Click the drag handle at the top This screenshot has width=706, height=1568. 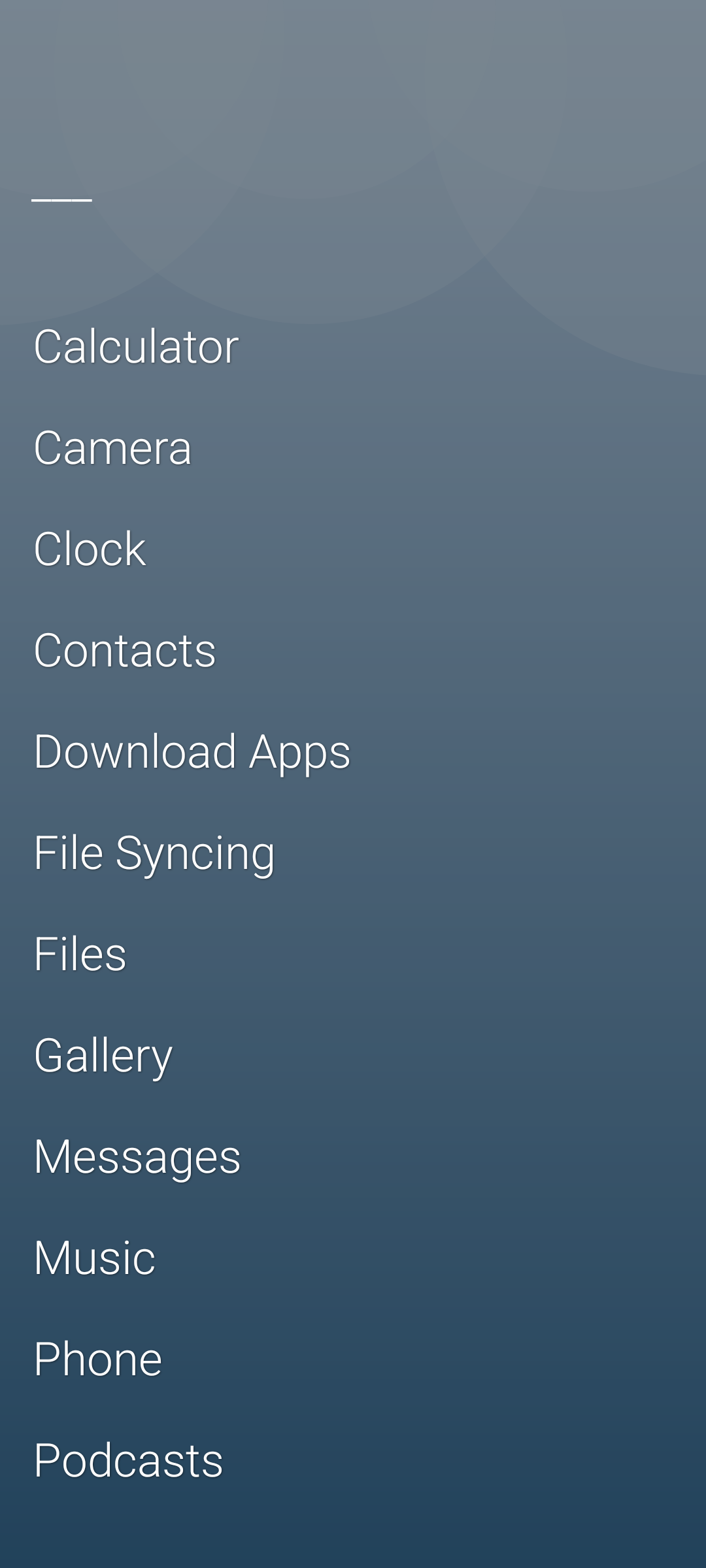62,199
